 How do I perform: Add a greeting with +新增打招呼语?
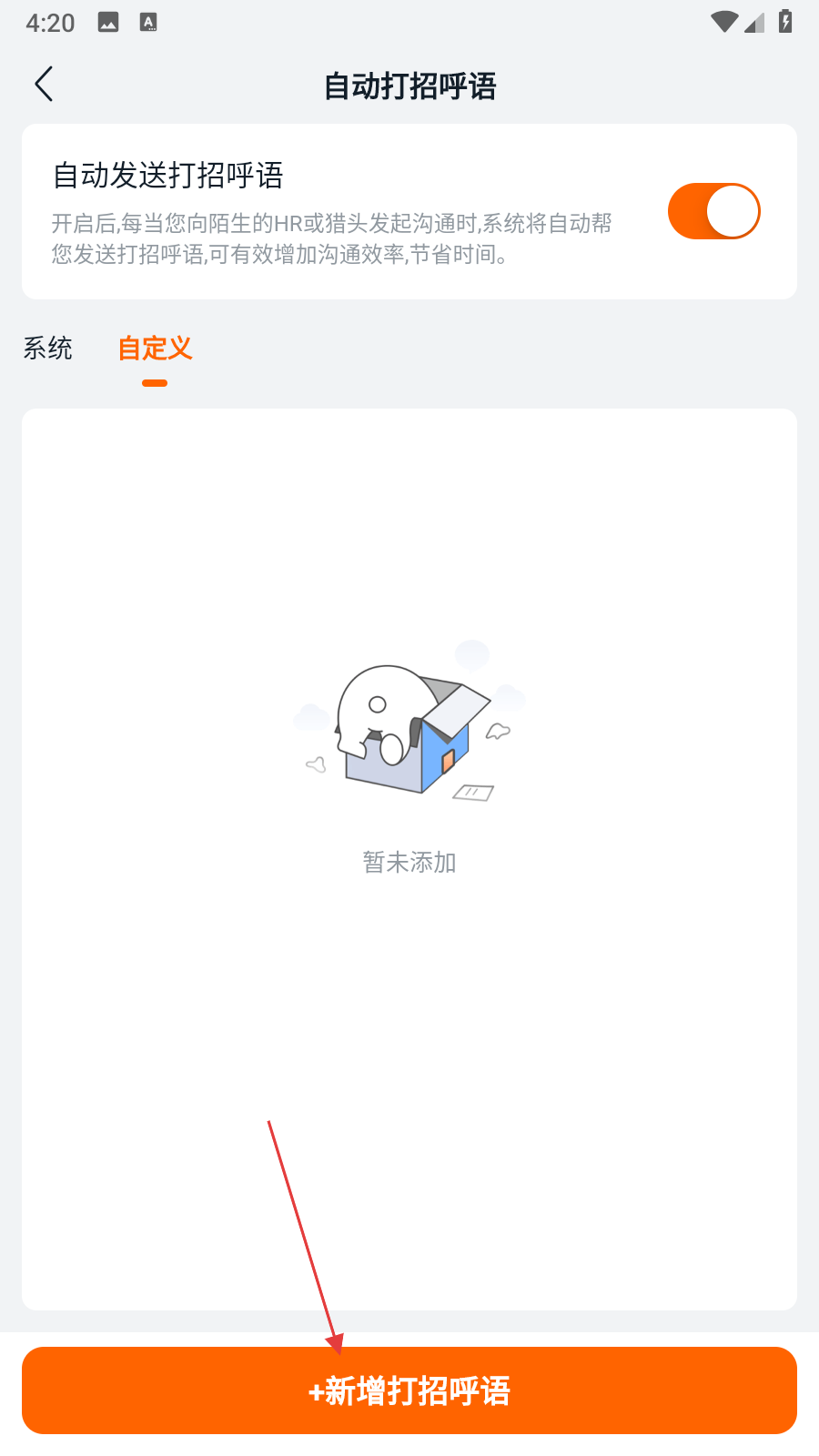click(x=409, y=1390)
